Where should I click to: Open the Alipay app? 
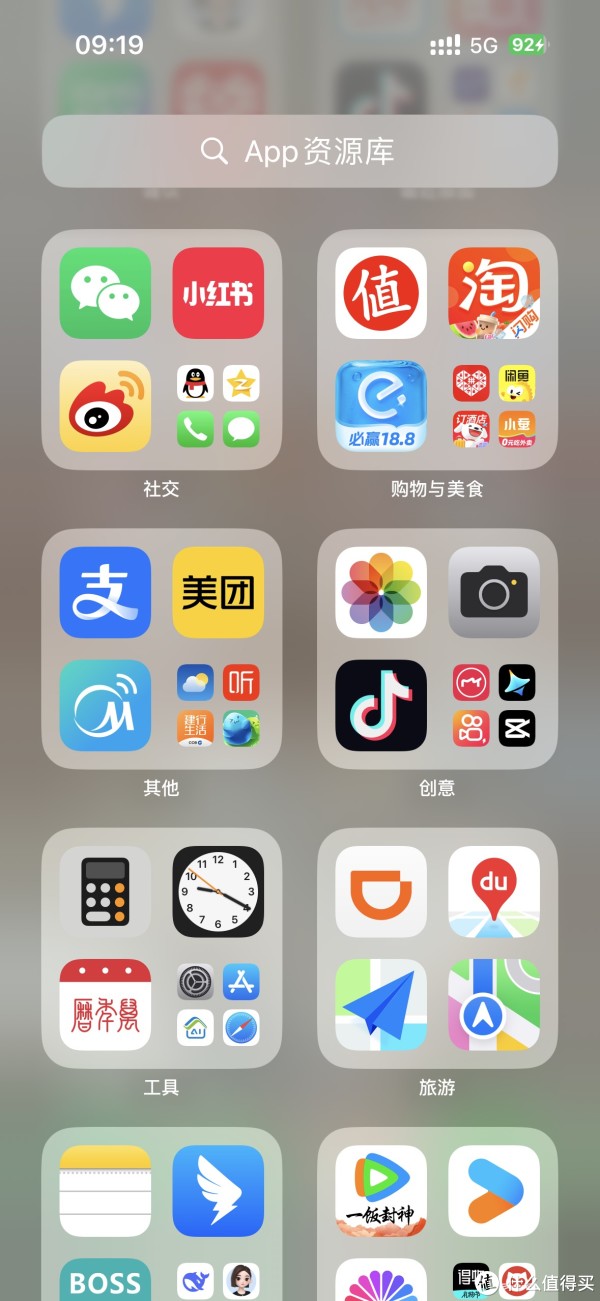click(105, 592)
